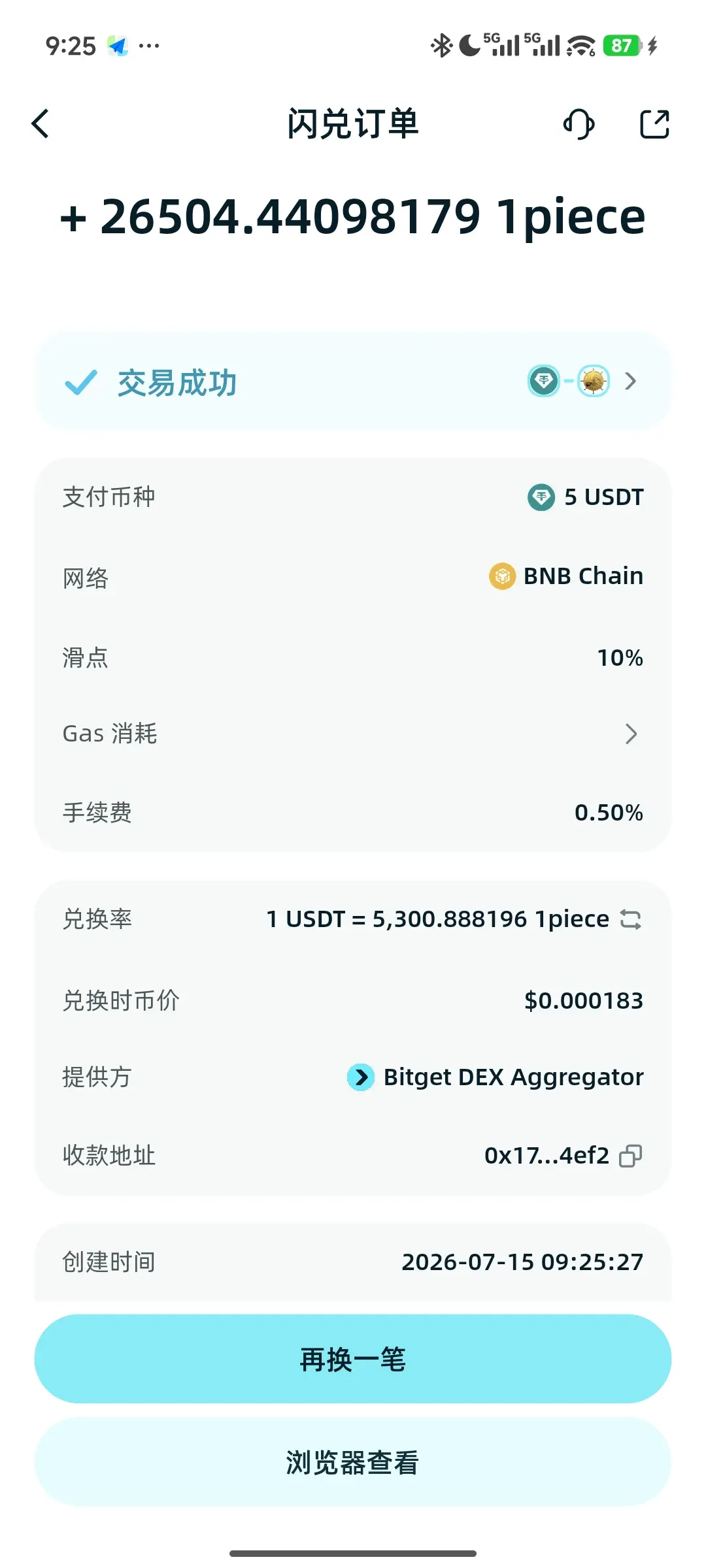
Task: Open the 交易成功 transaction details row
Action: [353, 382]
